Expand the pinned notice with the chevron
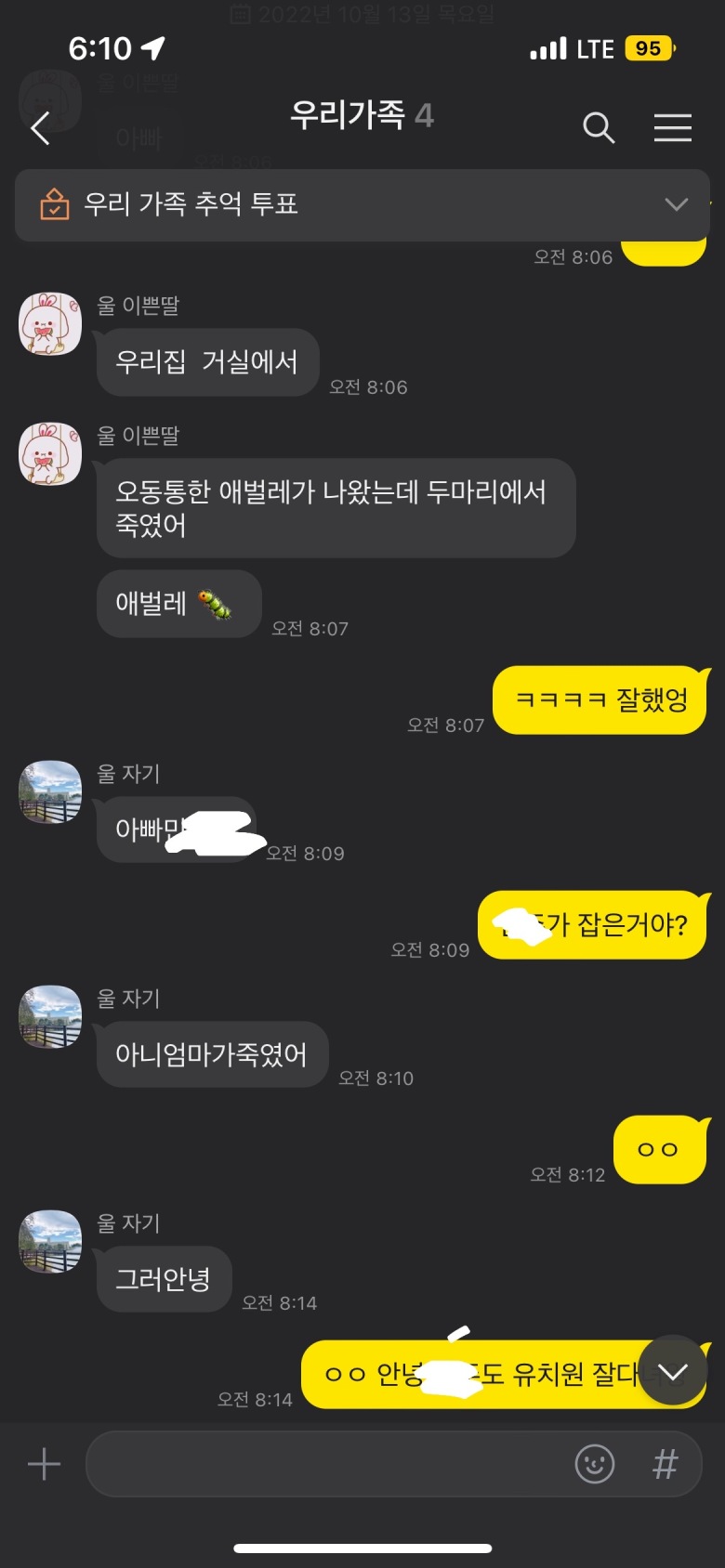The image size is (725, 1568). pos(677,204)
